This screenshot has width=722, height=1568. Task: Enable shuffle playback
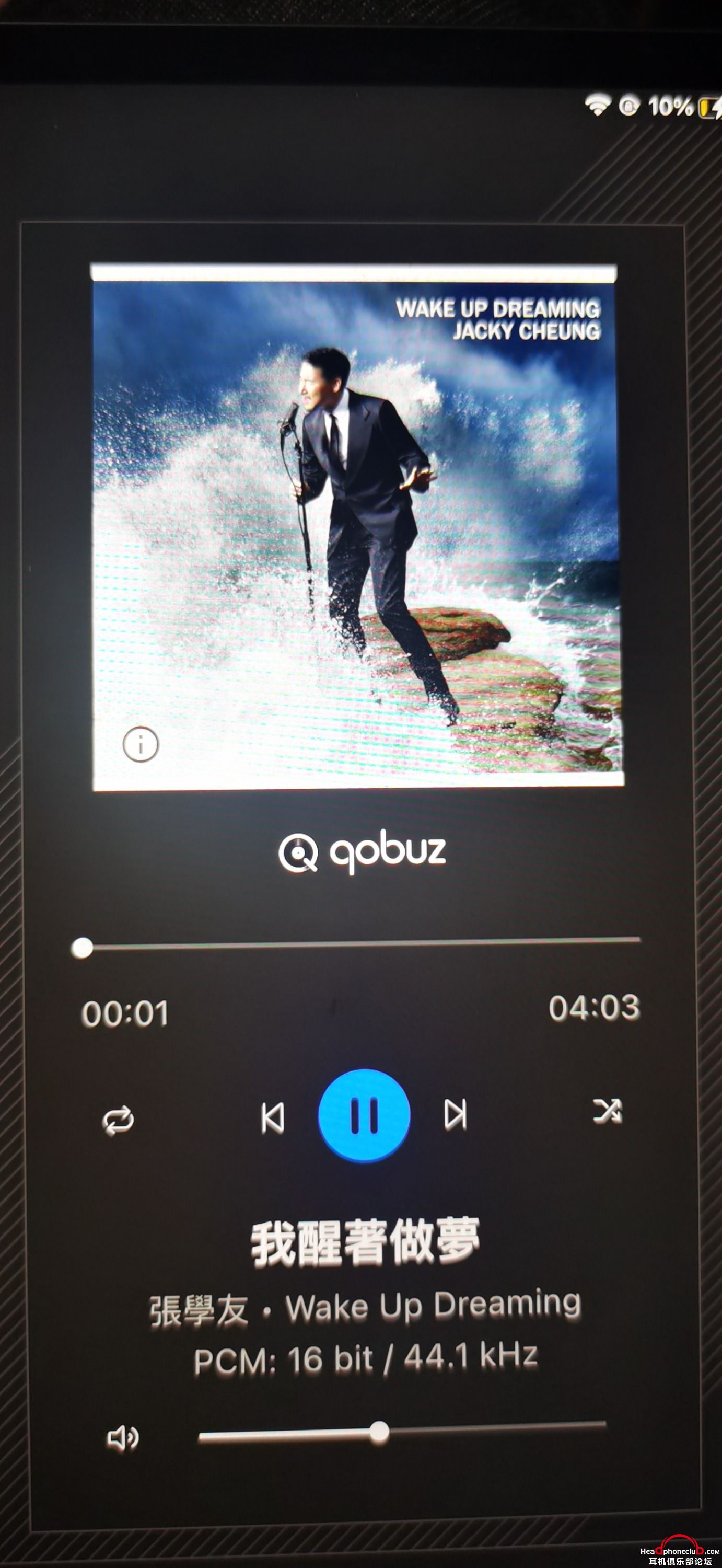pos(607,1111)
